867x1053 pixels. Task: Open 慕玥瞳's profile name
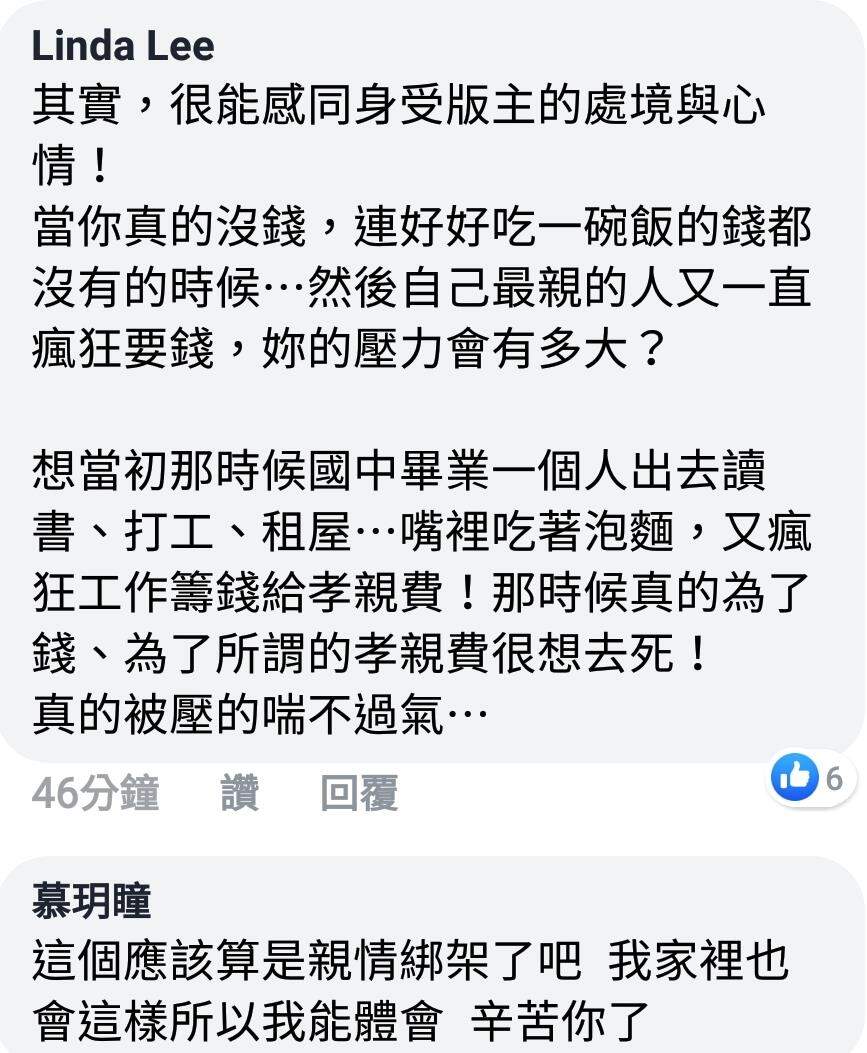pyautogui.click(x=92, y=903)
